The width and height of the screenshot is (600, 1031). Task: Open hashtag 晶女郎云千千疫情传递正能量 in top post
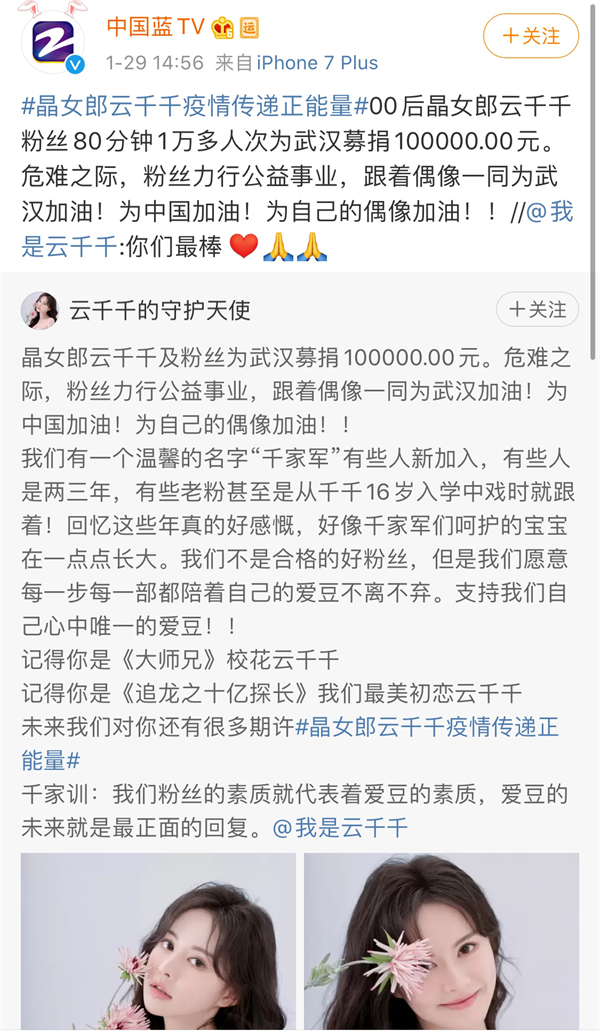(195, 105)
